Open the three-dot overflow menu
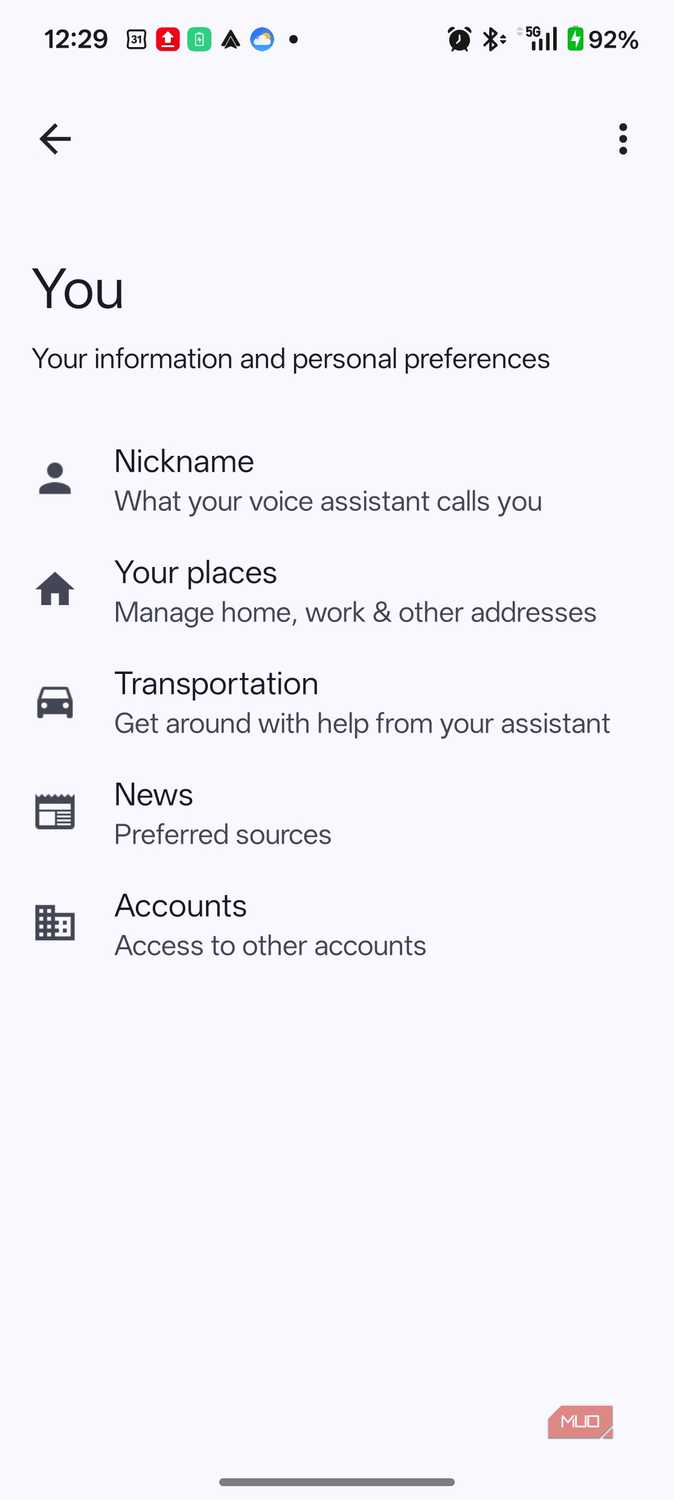Viewport: 674px width, 1500px height. pos(623,139)
